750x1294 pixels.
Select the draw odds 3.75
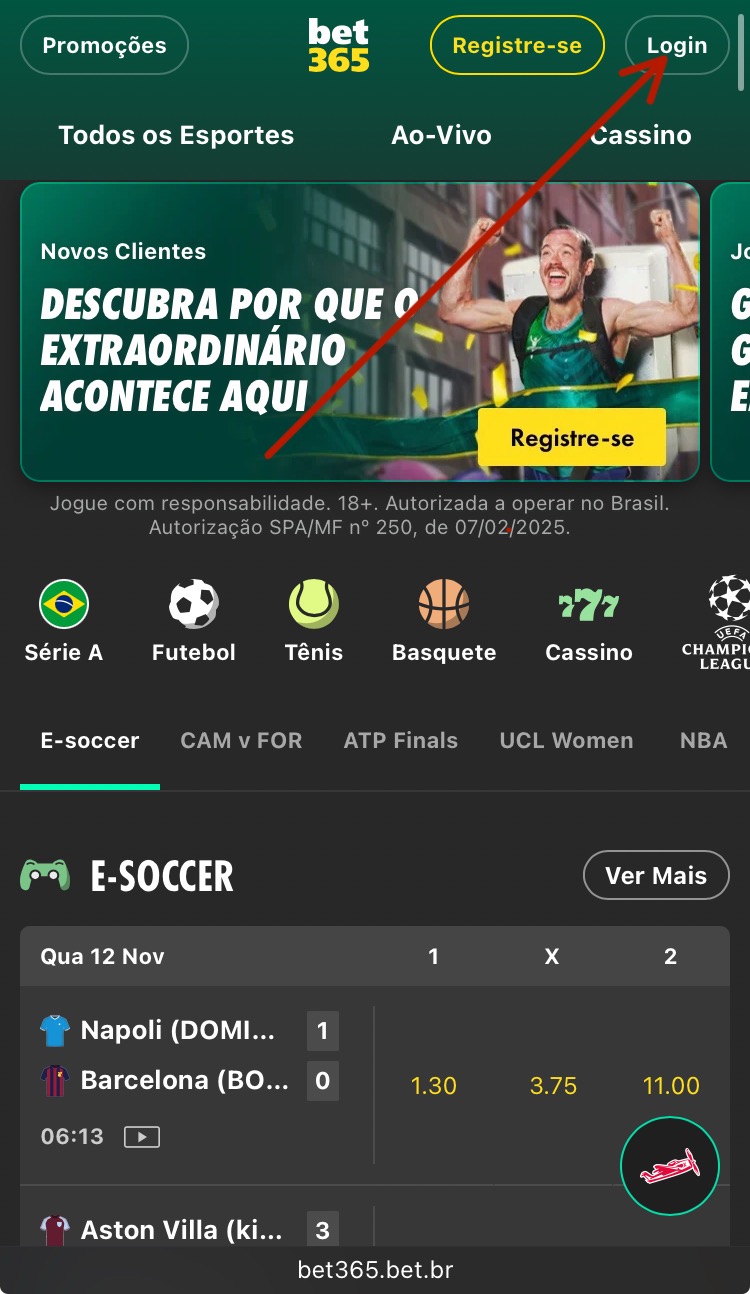553,1085
